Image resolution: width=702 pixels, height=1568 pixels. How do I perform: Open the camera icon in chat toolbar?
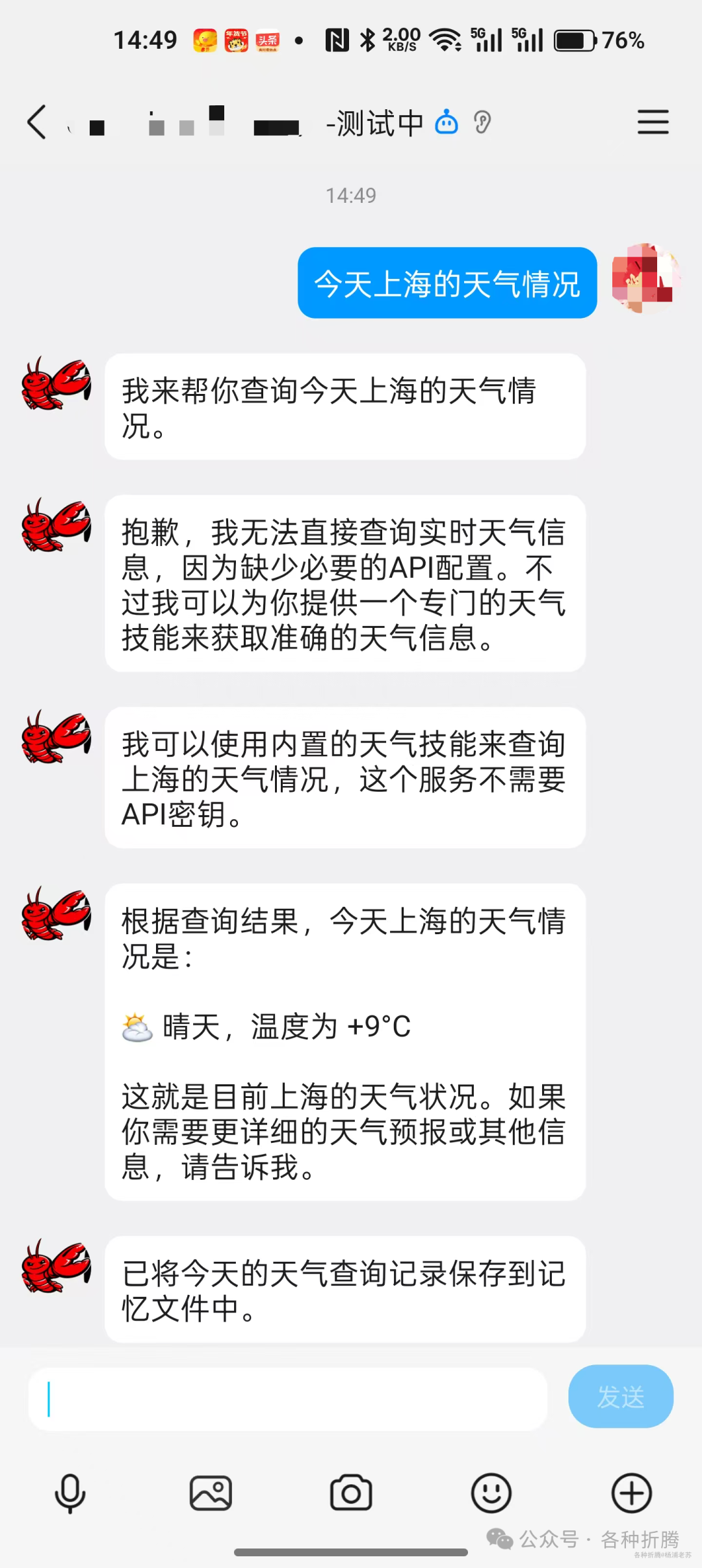pyautogui.click(x=351, y=1493)
